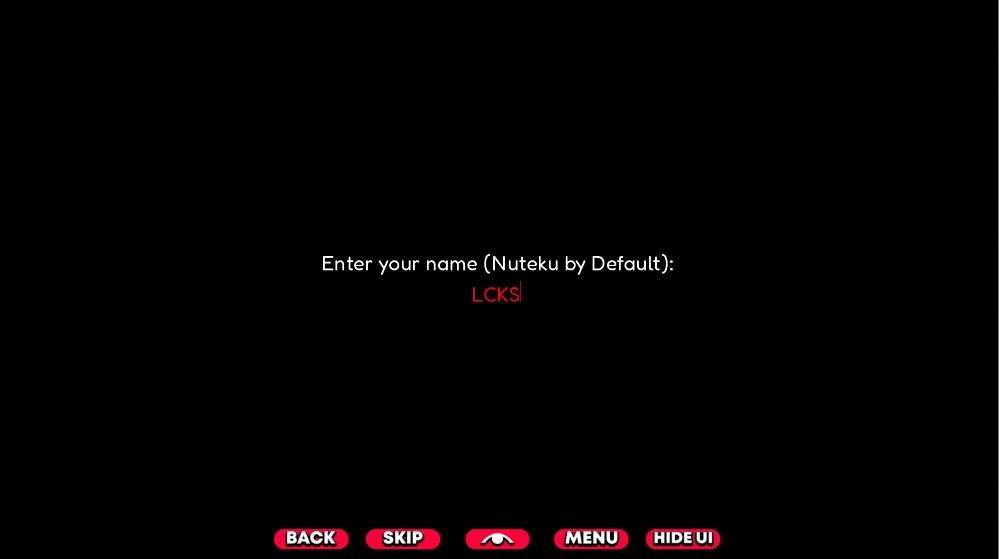
Task: Open the MENU button
Action: pos(591,539)
